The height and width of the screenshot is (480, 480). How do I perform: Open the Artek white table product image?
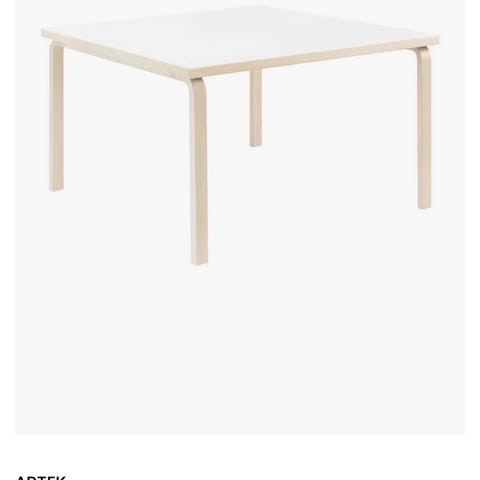pos(240,217)
